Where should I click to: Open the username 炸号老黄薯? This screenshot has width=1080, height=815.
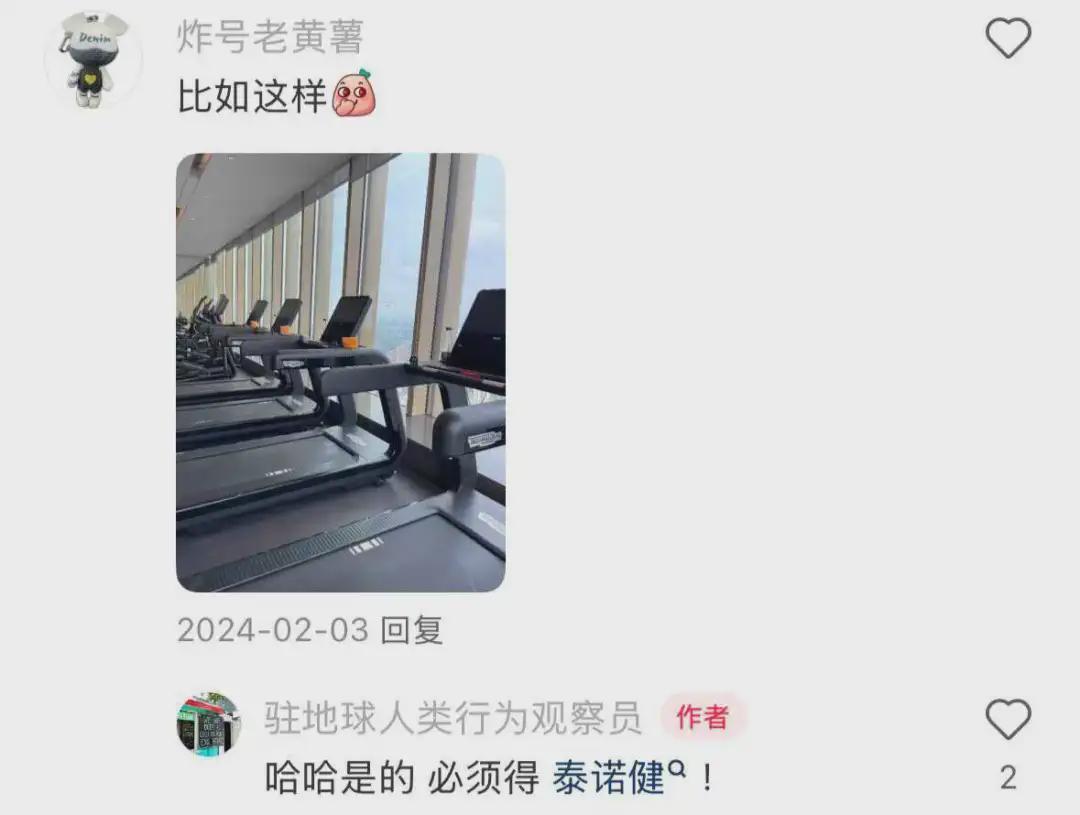(x=269, y=37)
